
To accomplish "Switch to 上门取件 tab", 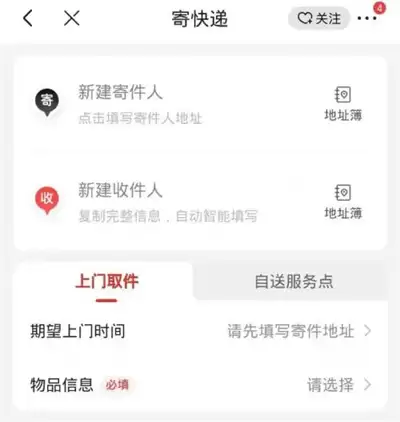I will [107, 282].
